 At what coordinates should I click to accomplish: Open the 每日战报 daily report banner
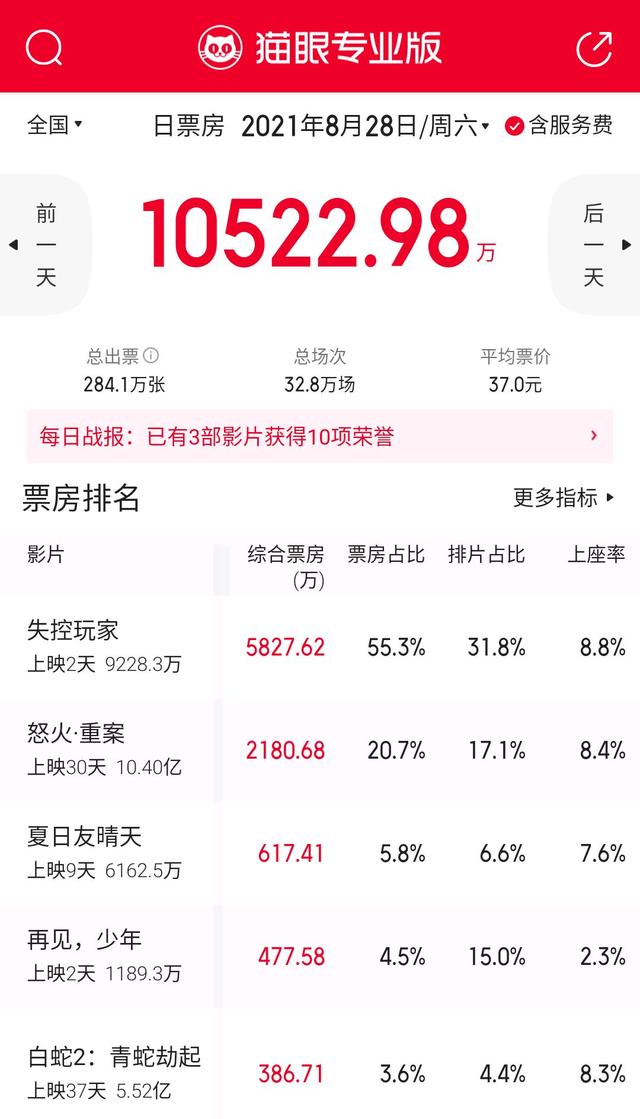pyautogui.click(x=319, y=436)
